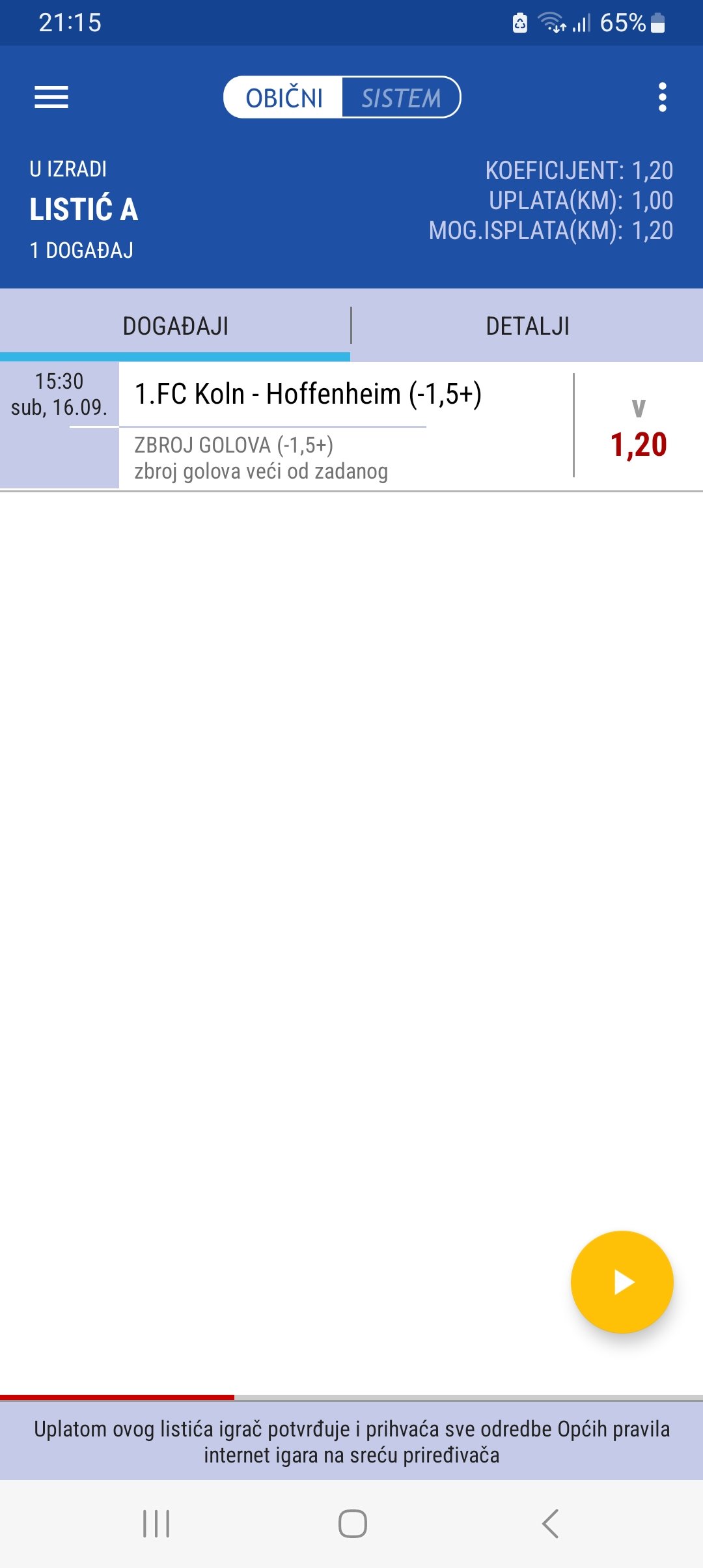Switch to SISTEM ticket mode

coord(401,98)
